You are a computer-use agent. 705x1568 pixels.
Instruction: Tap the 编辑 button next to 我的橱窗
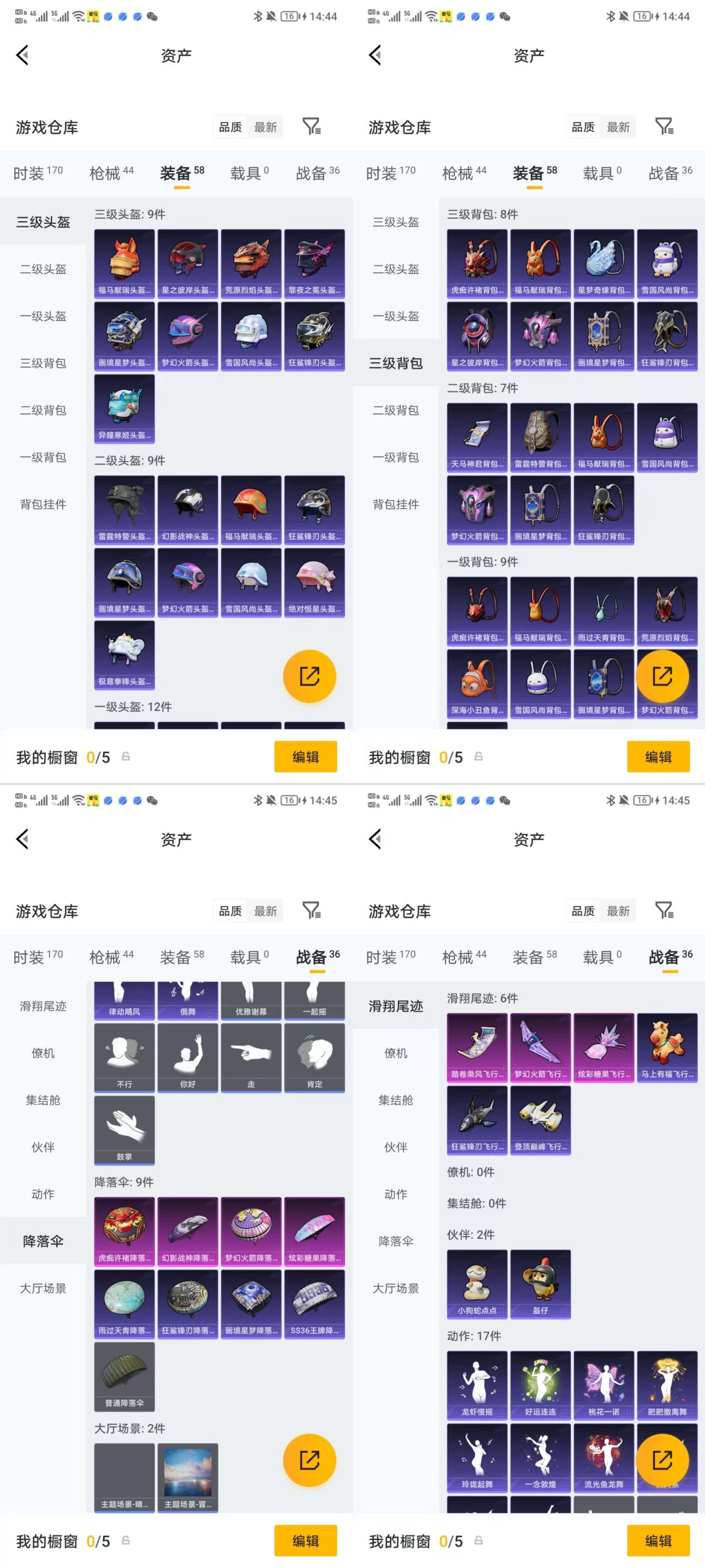pos(305,756)
